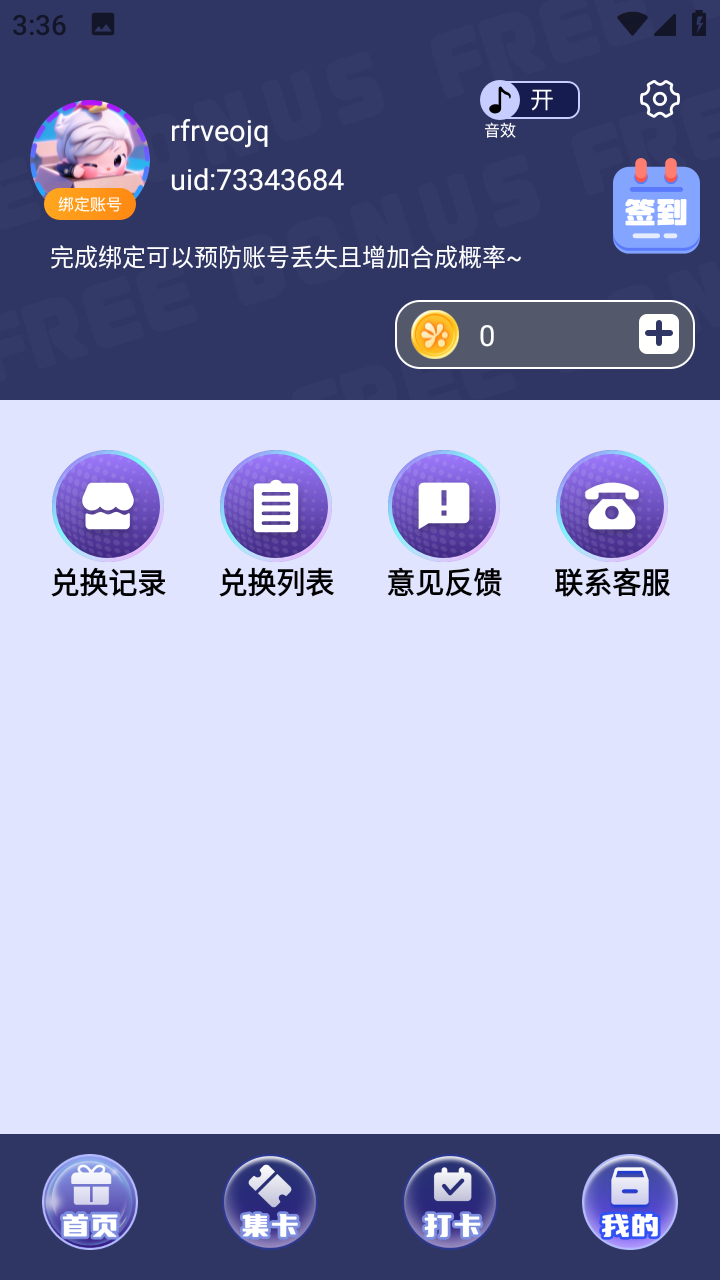Viewport: 720px width, 1280px height.
Task: Open the 签到 daily check-in calendar
Action: click(656, 208)
